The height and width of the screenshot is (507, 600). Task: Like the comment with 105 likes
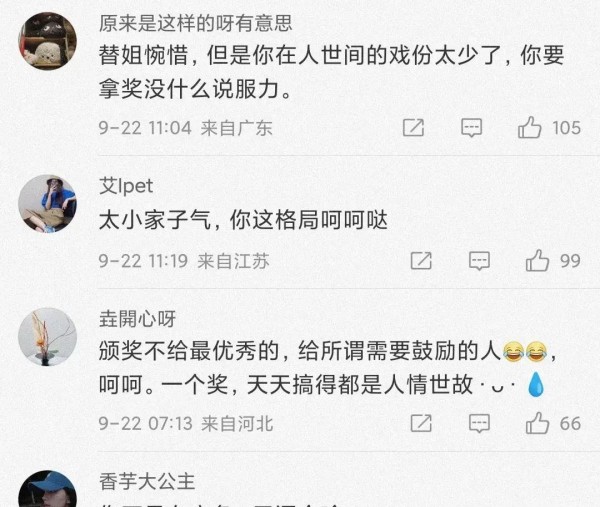[x=530, y=128]
